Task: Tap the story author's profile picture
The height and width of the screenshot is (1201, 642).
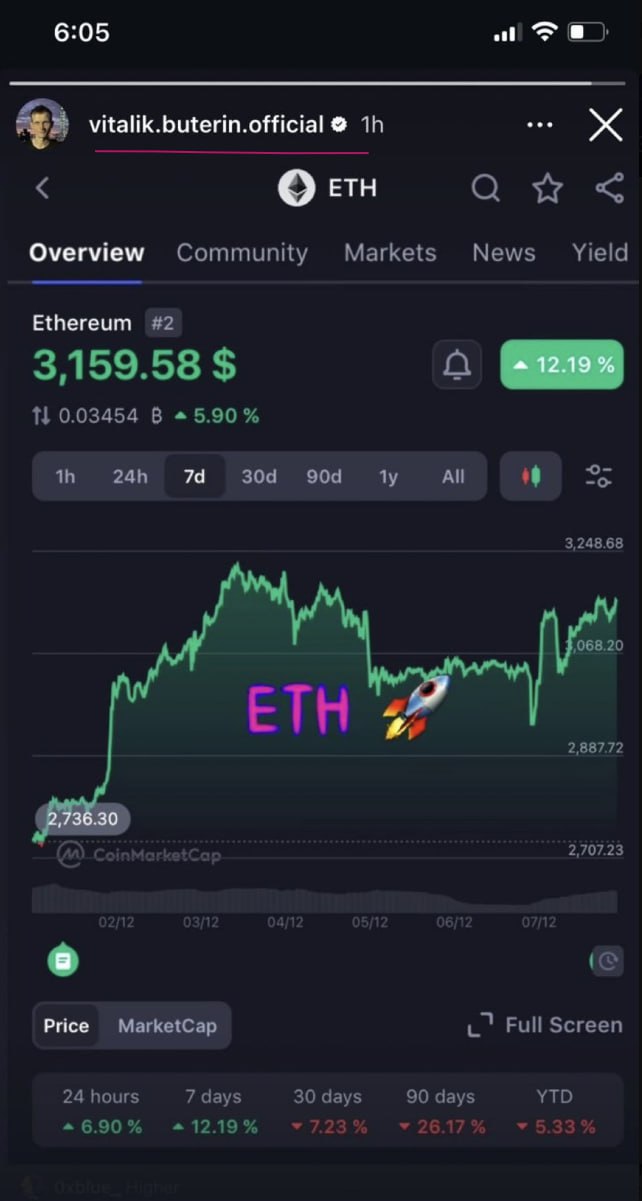Action: point(42,125)
